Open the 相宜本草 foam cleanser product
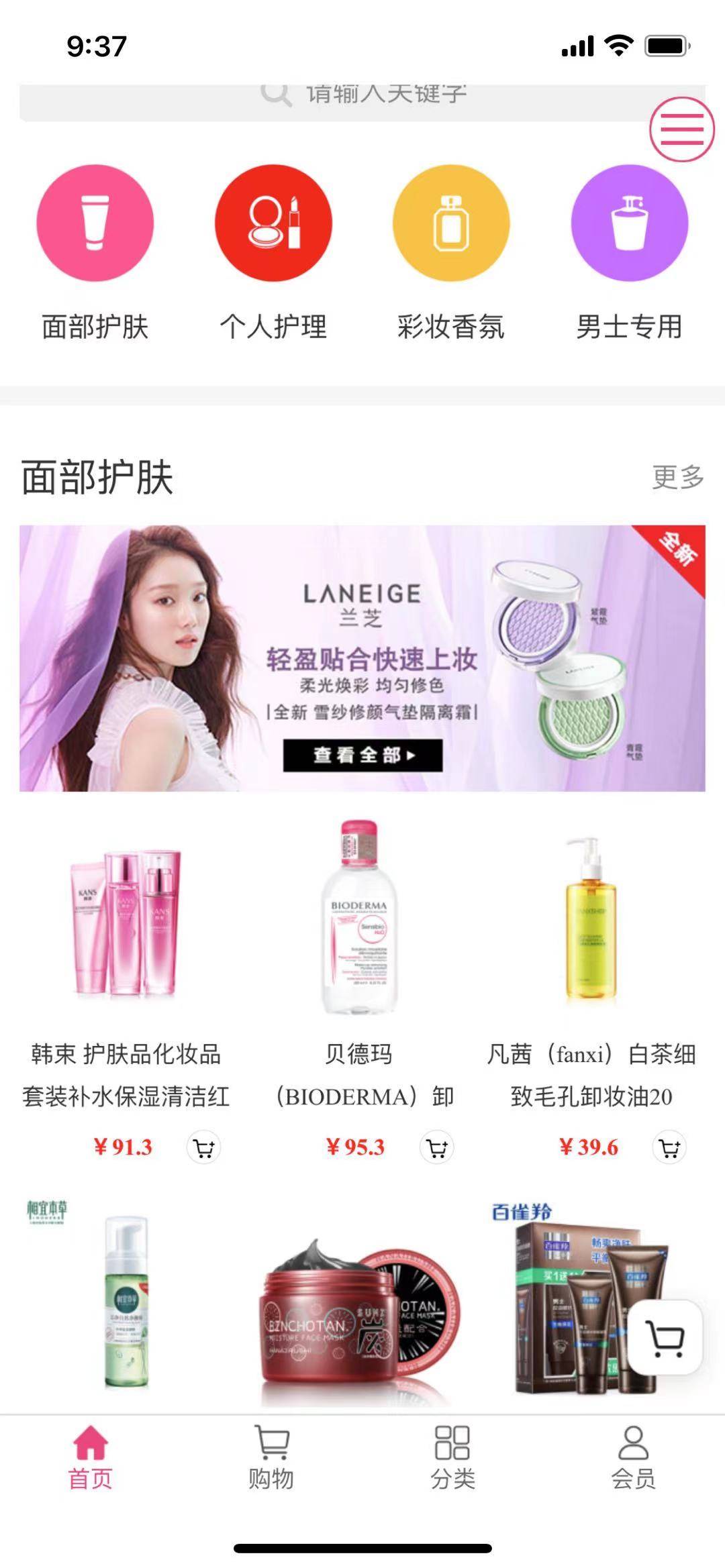This screenshot has width=725, height=1568. click(x=126, y=1302)
